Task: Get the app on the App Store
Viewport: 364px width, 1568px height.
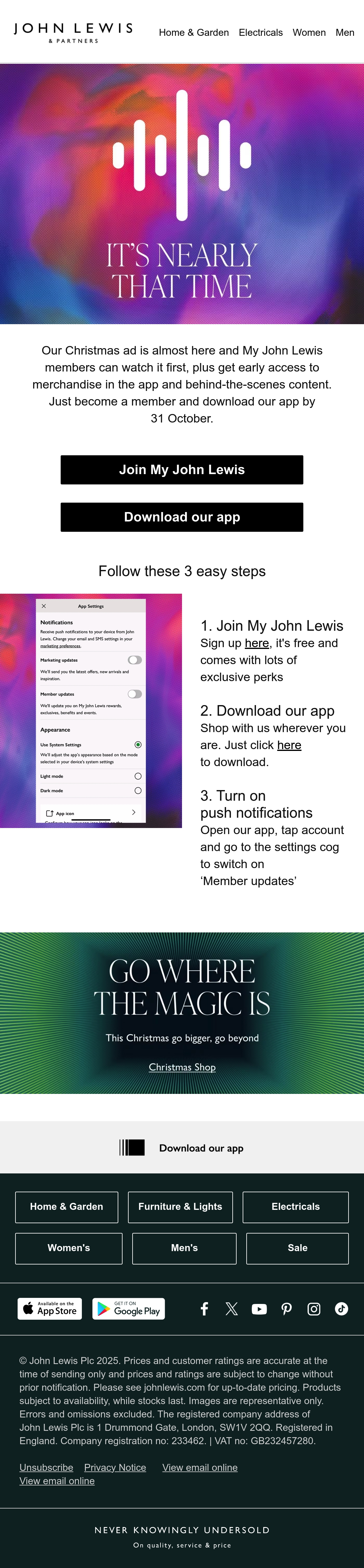Action: click(x=50, y=1309)
